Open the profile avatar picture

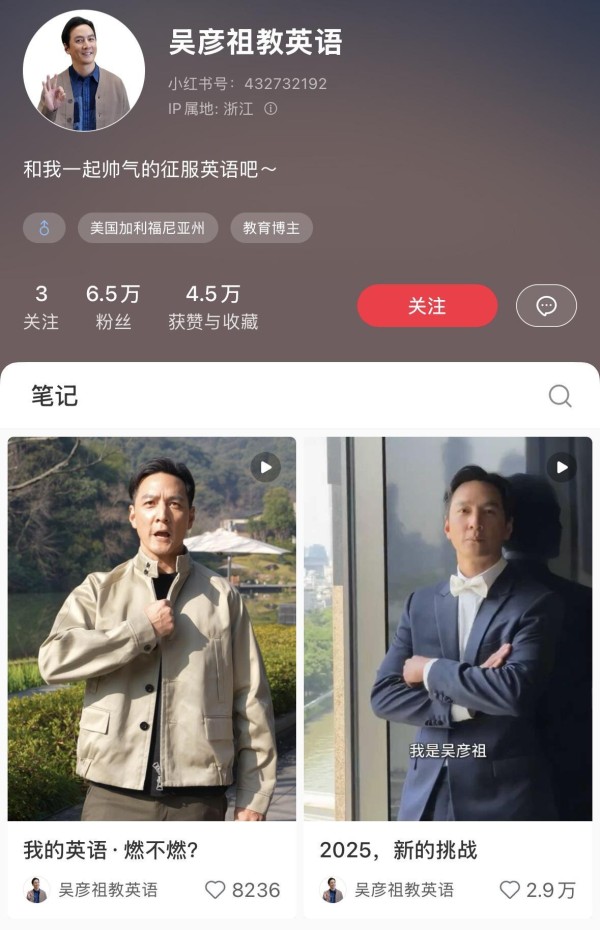84,71
